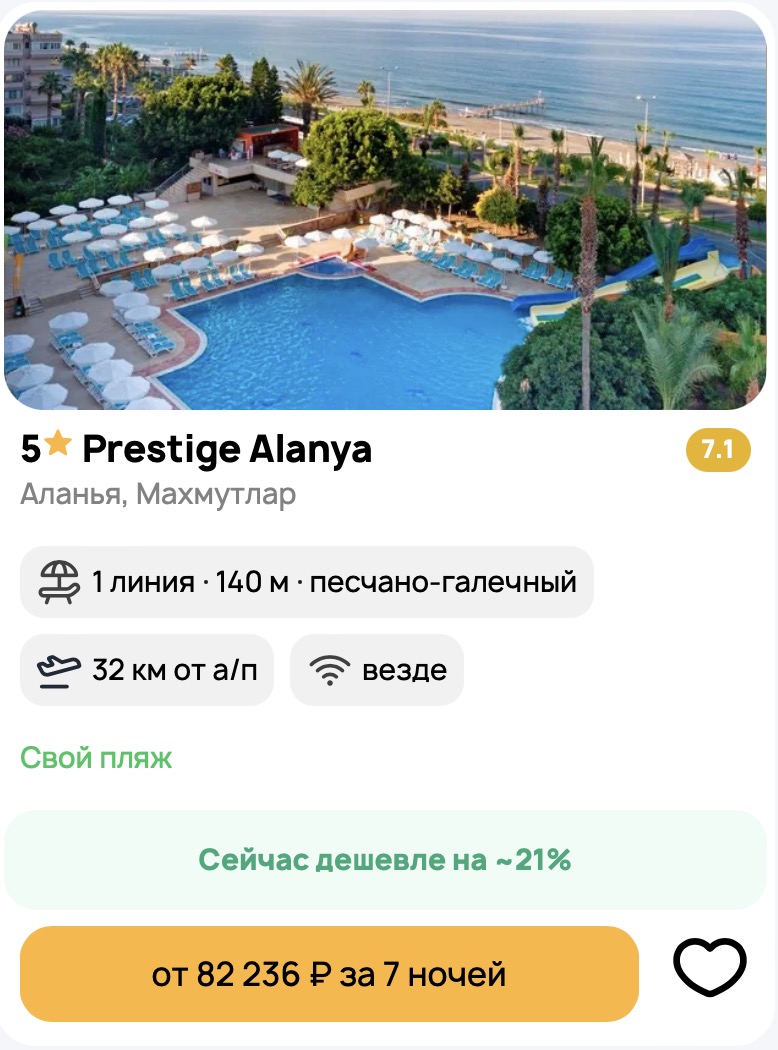
Task: Tap the 82 236 ₽ for 7 nights button
Action: click(329, 973)
